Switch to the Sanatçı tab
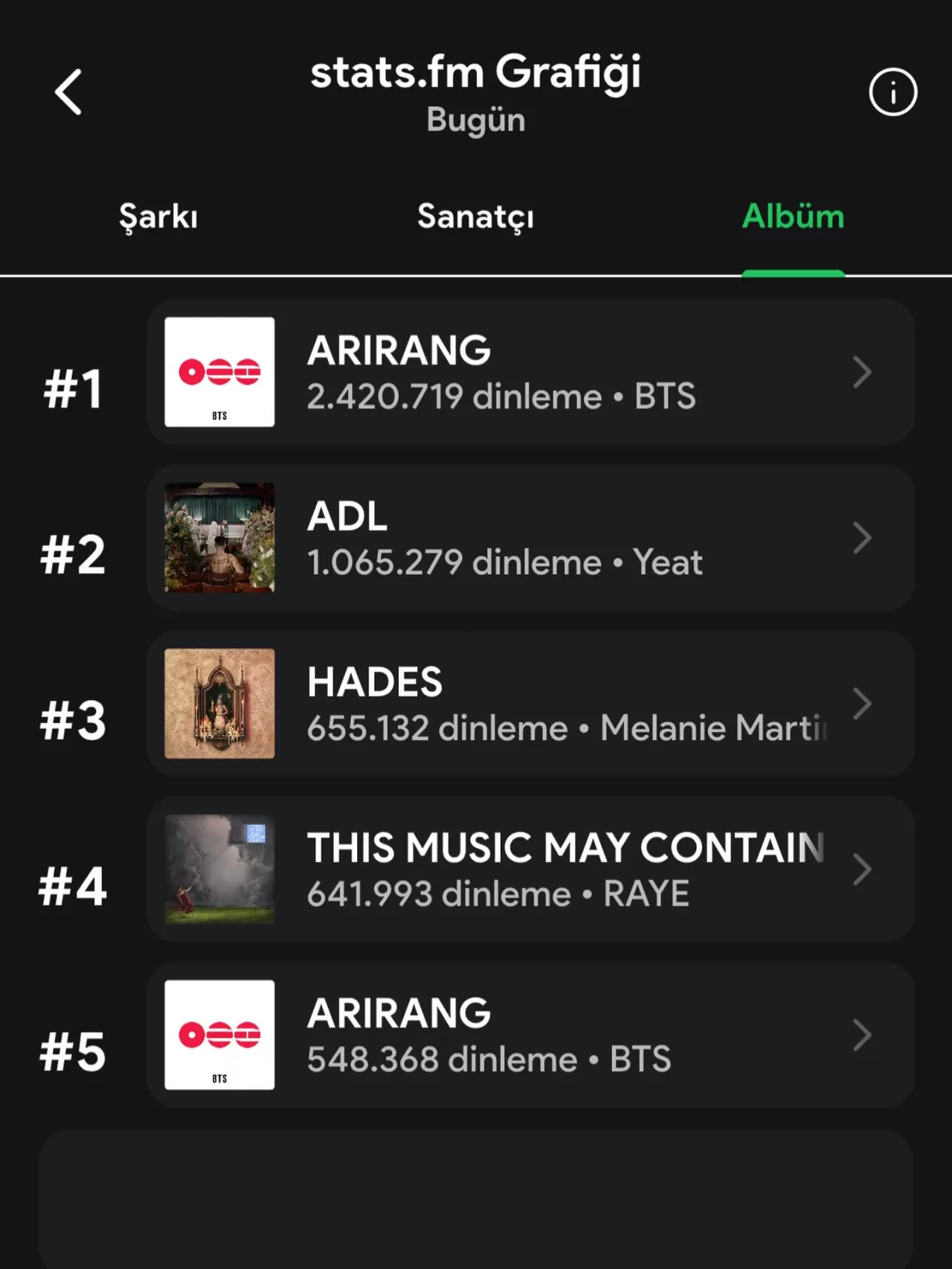Image resolution: width=952 pixels, height=1269 pixels. (x=475, y=216)
